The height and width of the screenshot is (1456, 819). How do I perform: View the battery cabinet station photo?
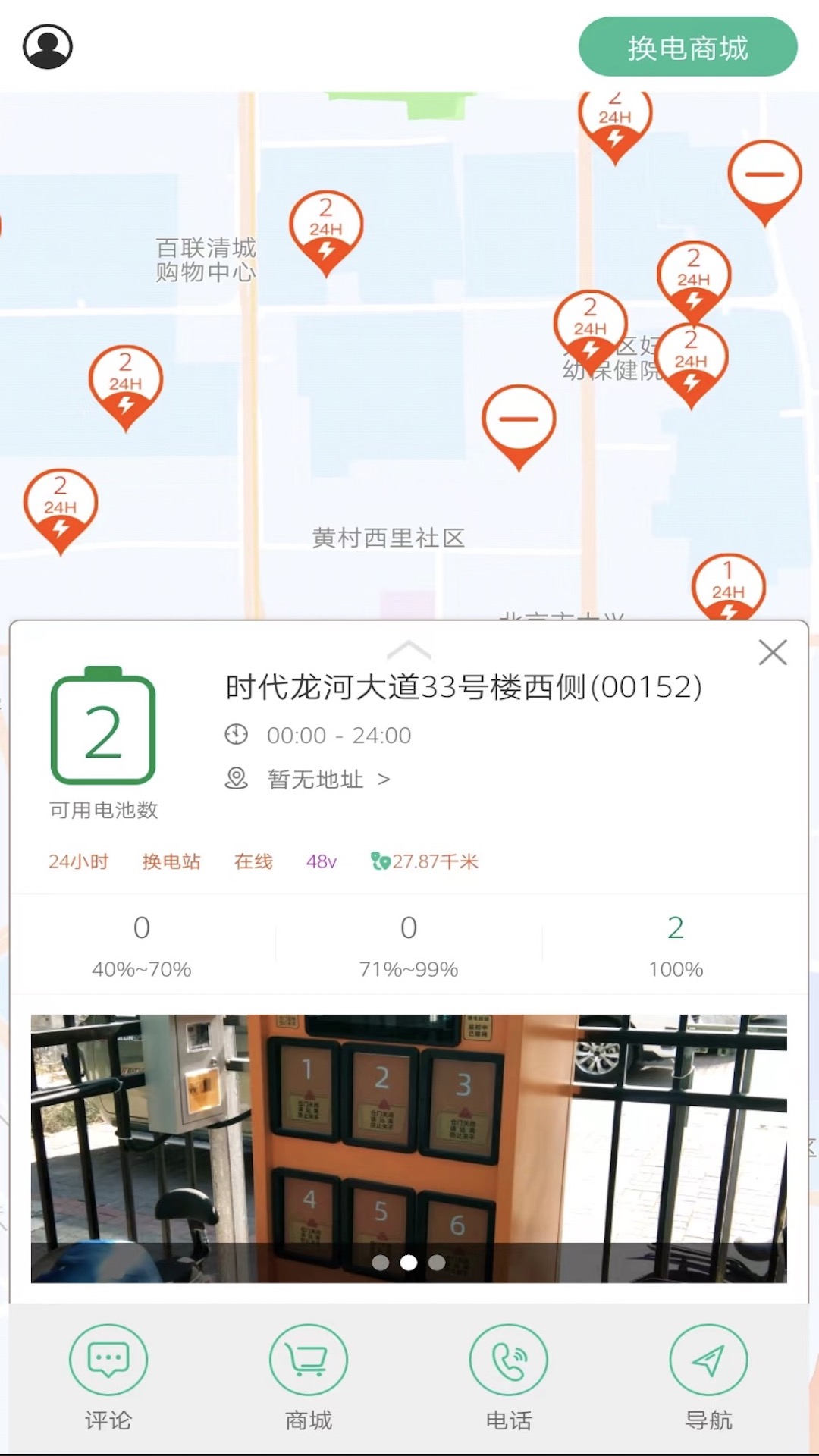pyautogui.click(x=409, y=1148)
